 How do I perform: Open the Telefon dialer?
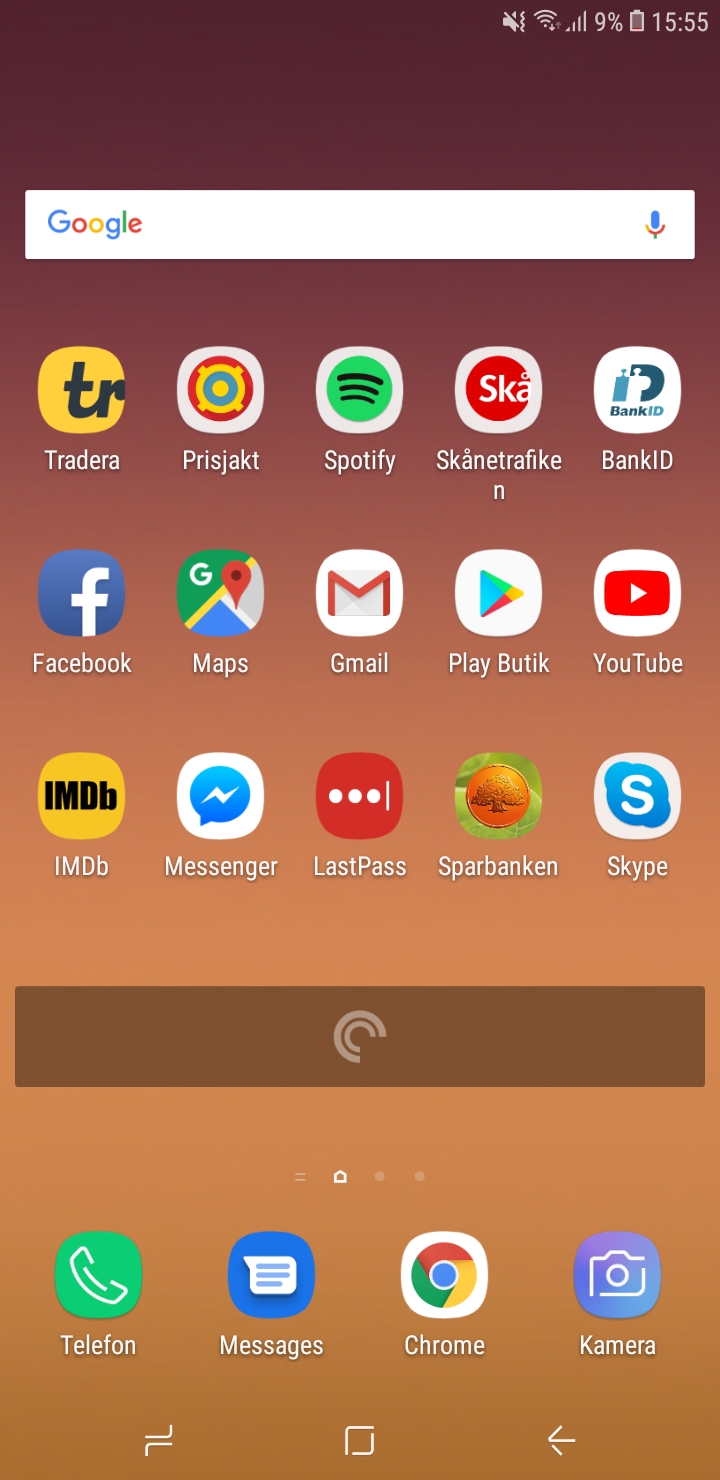point(98,1275)
